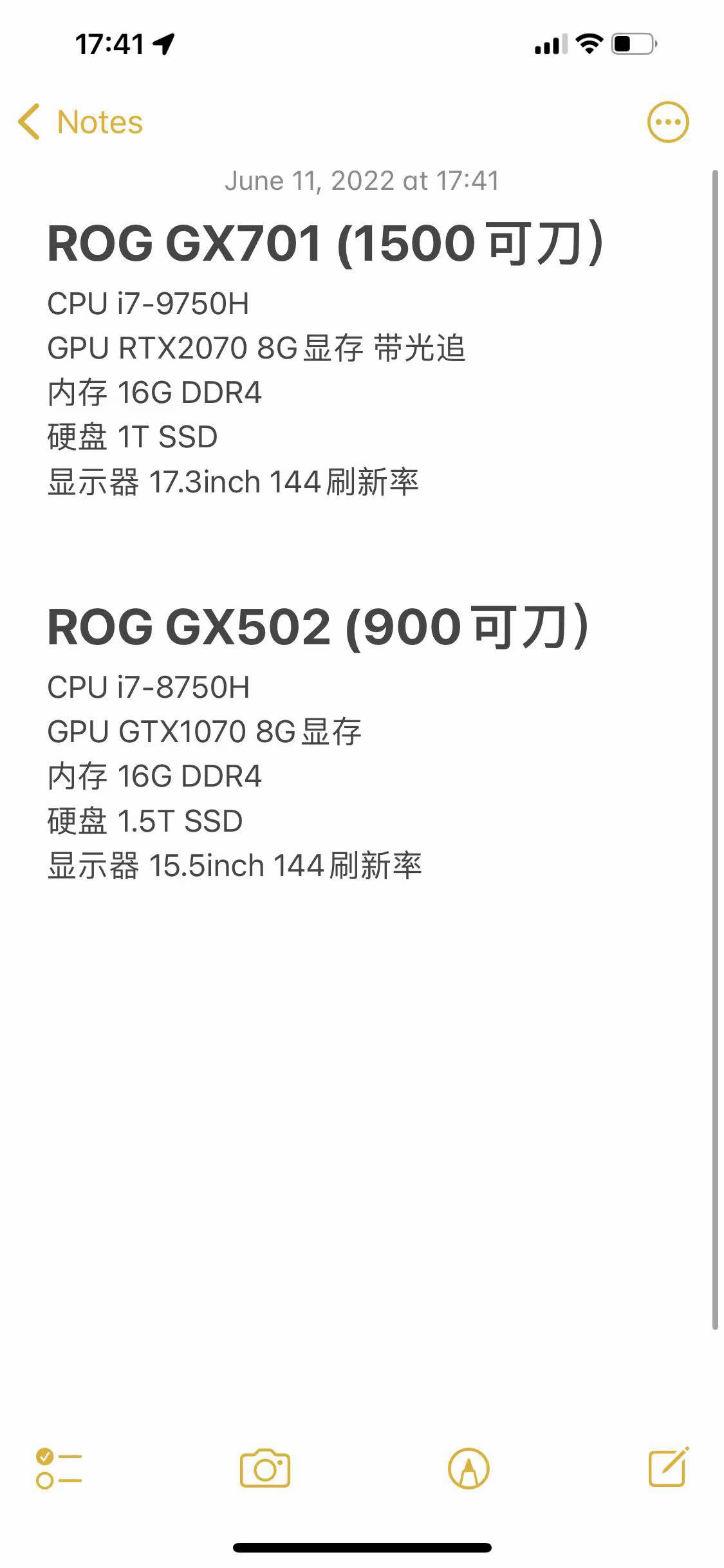Compose a new note

667,1467
